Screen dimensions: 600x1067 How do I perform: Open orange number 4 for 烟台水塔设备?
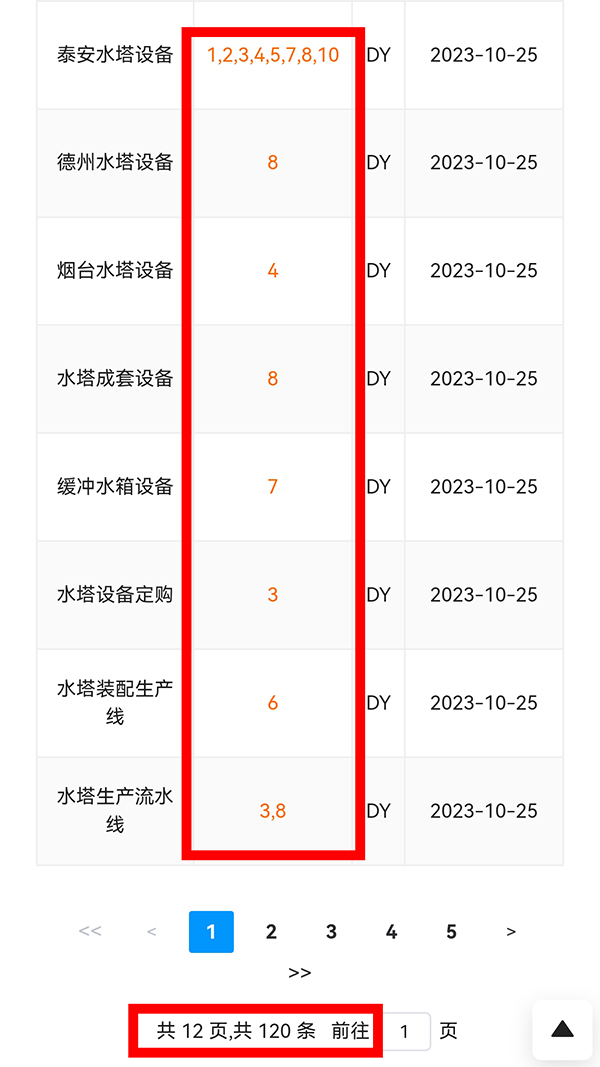click(273, 271)
